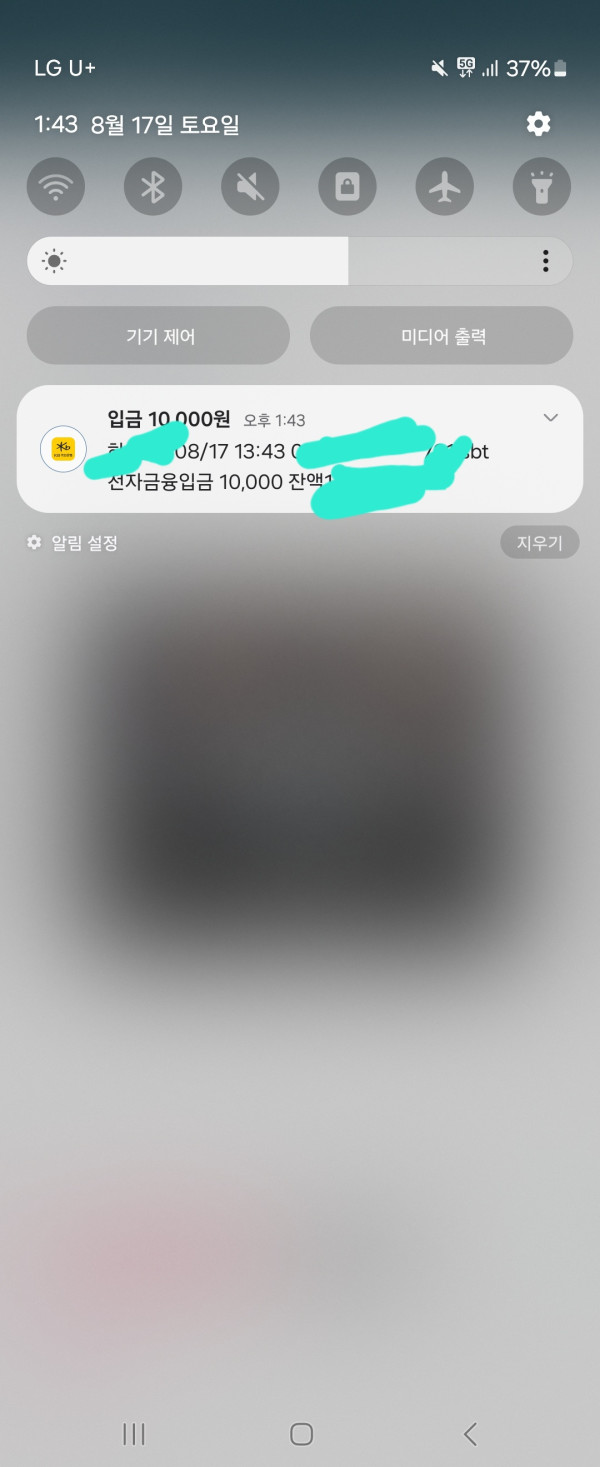
Task: Open 미디어 출력 media output
Action: (441, 336)
